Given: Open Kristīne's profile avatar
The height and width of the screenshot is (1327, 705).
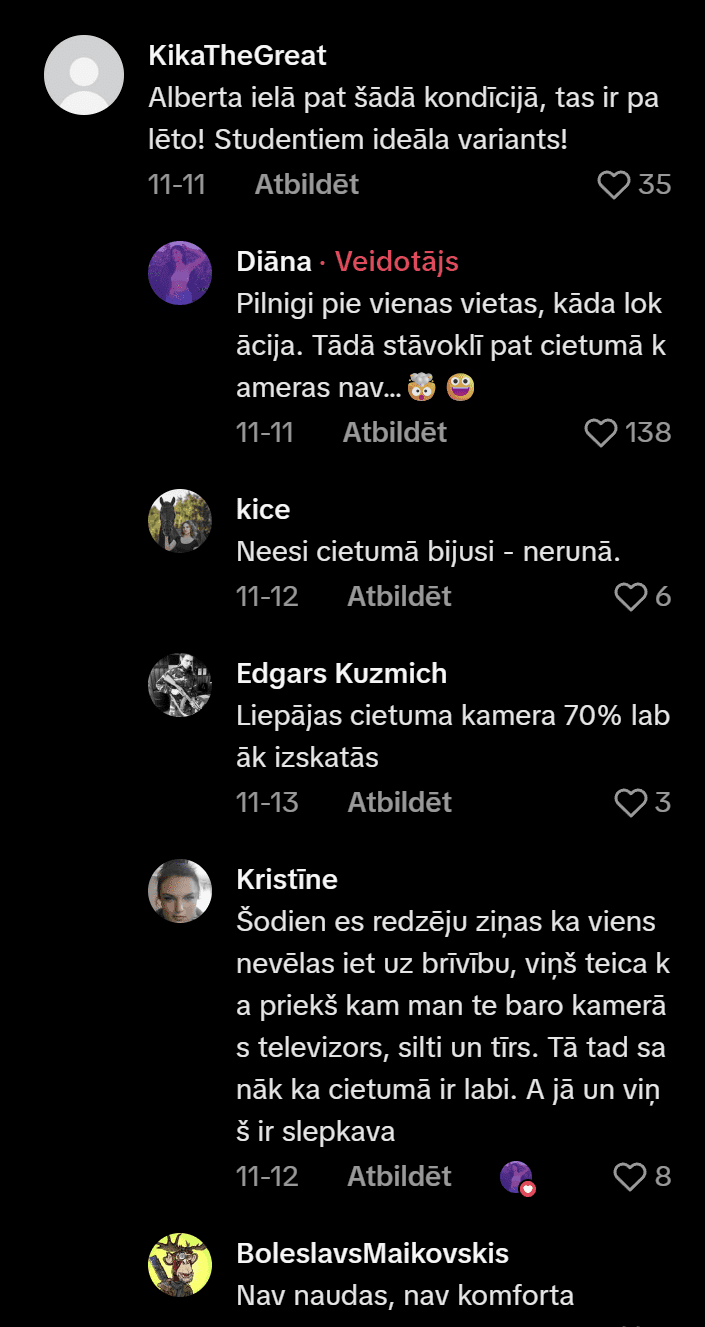Looking at the screenshot, I should click(180, 890).
